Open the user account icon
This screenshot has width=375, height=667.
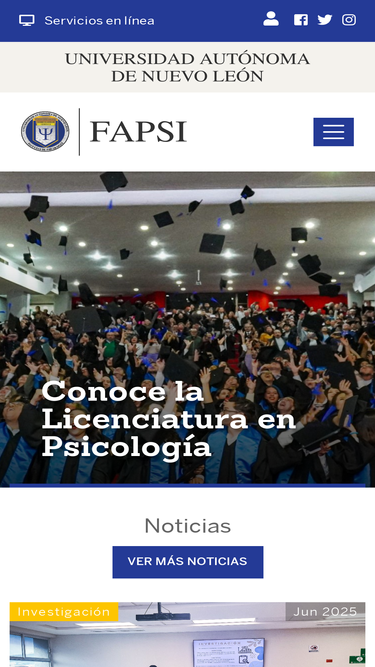pos(271,19)
